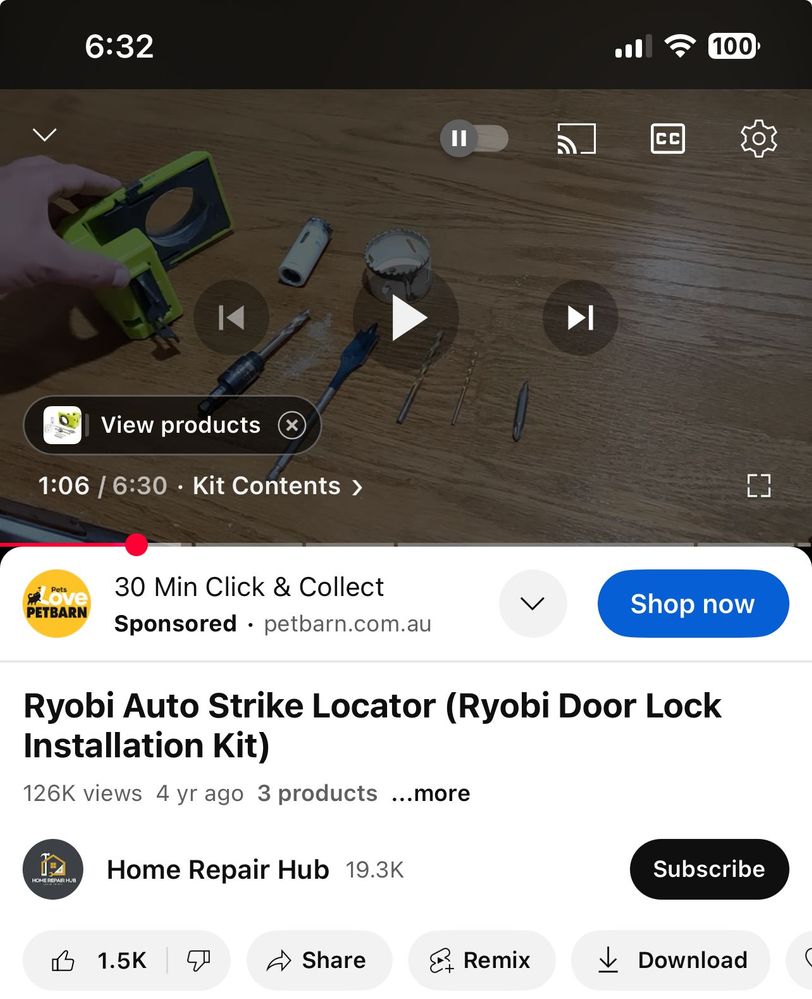Open the Kit Contents chapter list

276,486
